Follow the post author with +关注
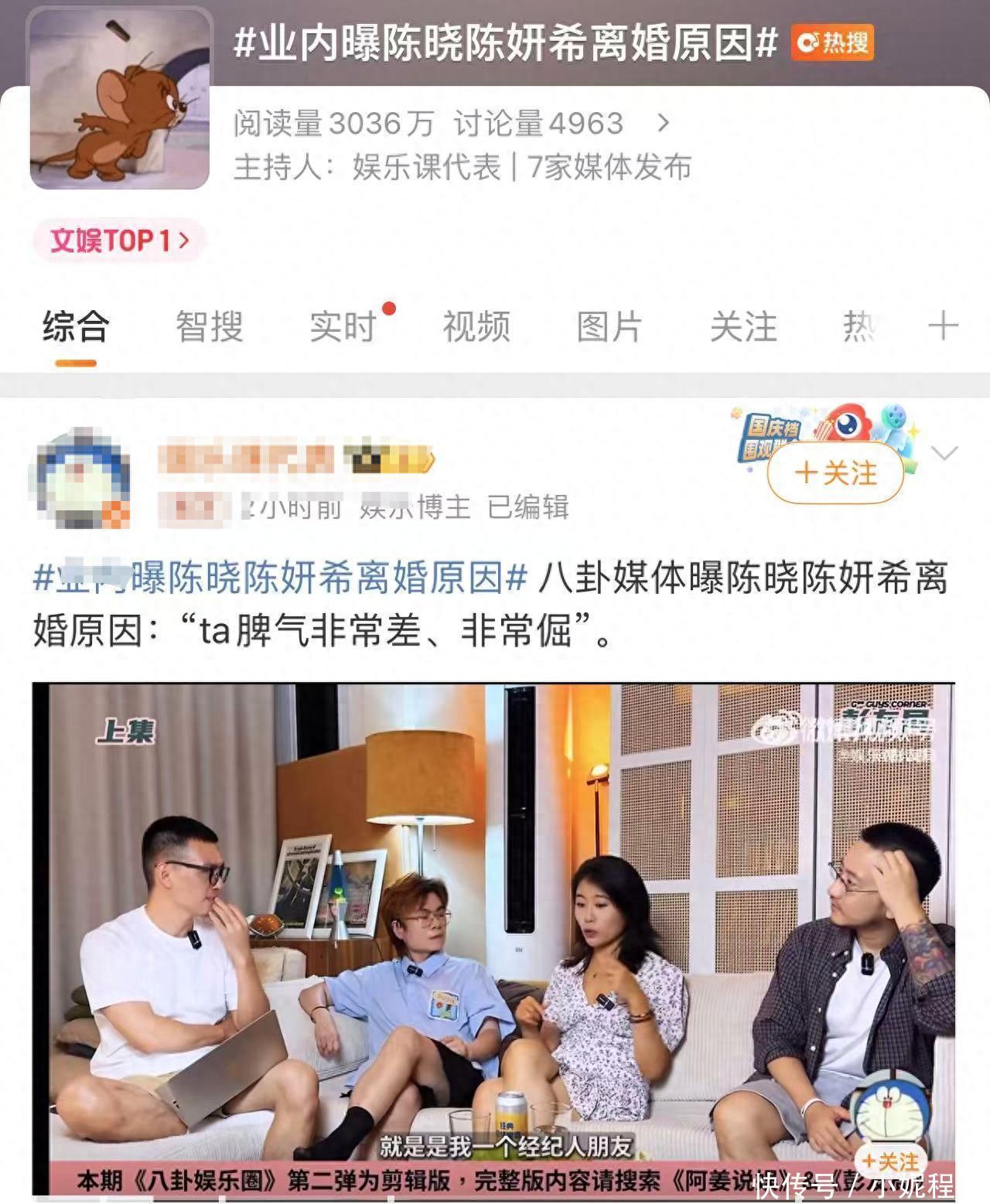 pyautogui.click(x=835, y=472)
